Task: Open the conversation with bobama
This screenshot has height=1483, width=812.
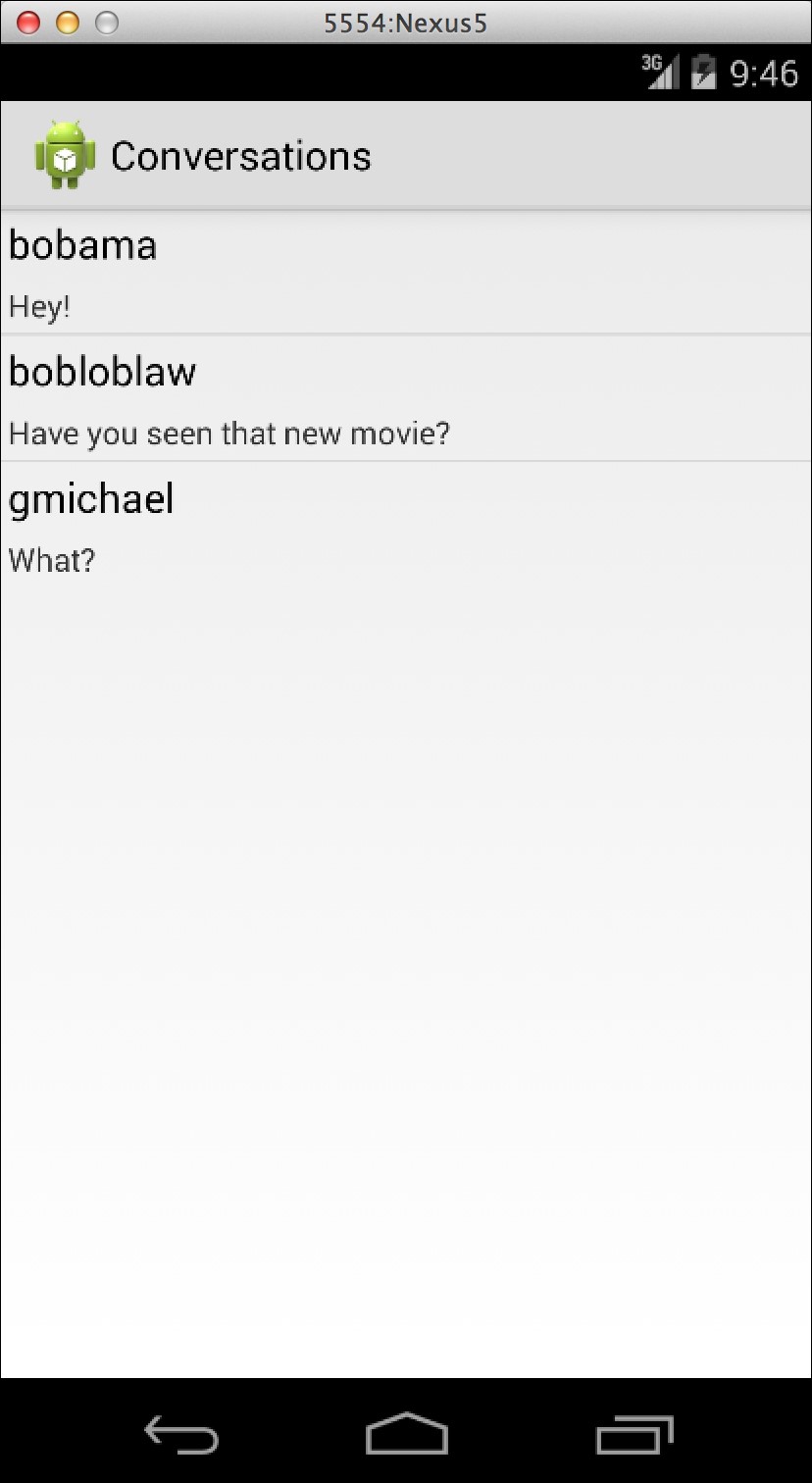Action: click(406, 273)
